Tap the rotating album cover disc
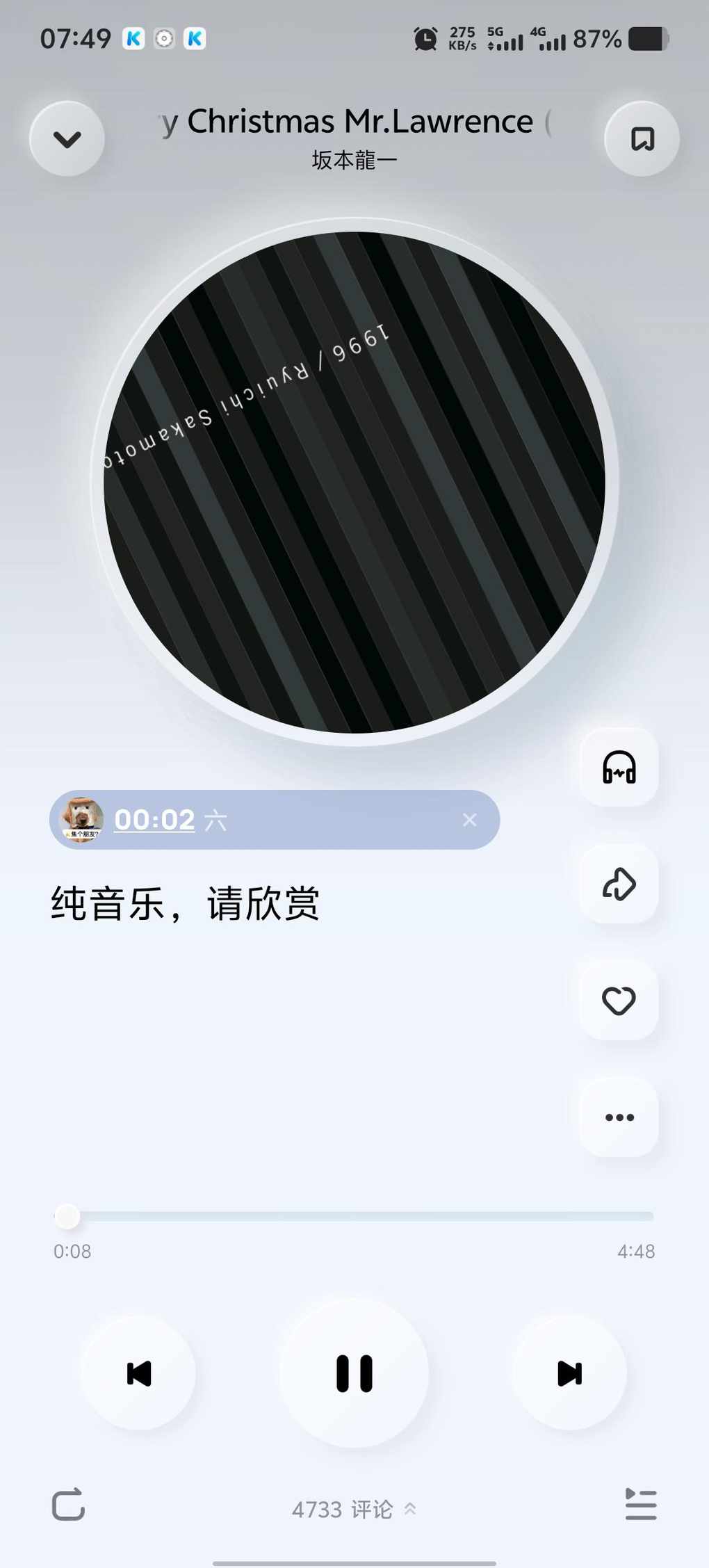Screen dimensions: 709x1568 (x=354, y=482)
